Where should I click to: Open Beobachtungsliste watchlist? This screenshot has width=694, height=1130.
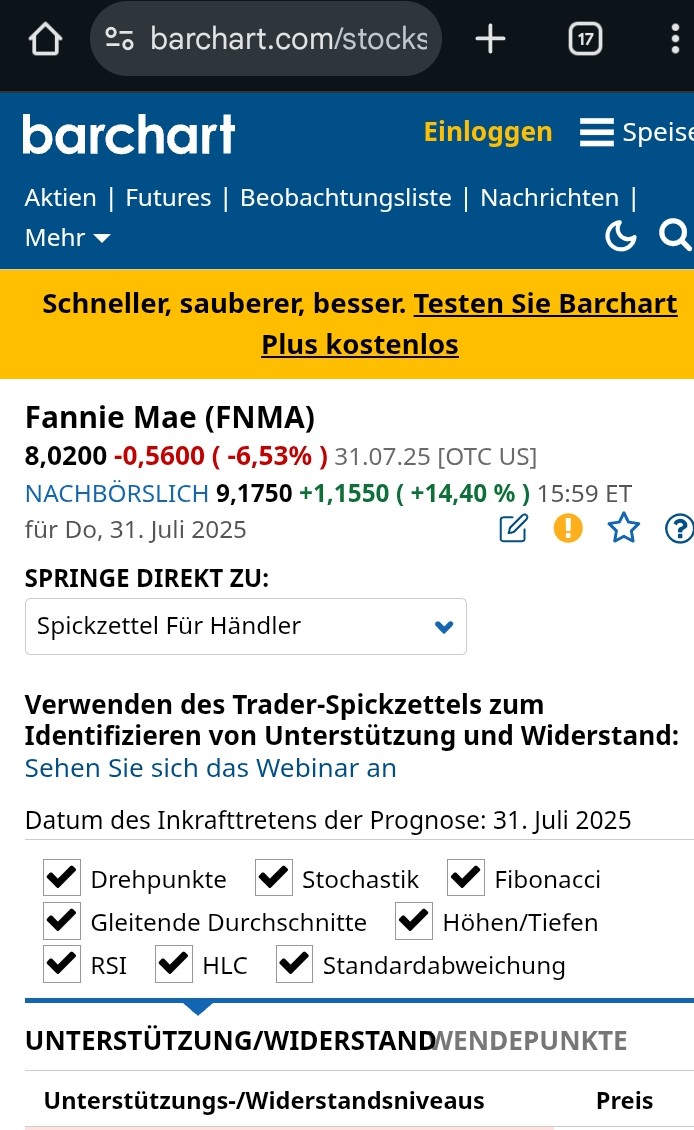(x=346, y=198)
